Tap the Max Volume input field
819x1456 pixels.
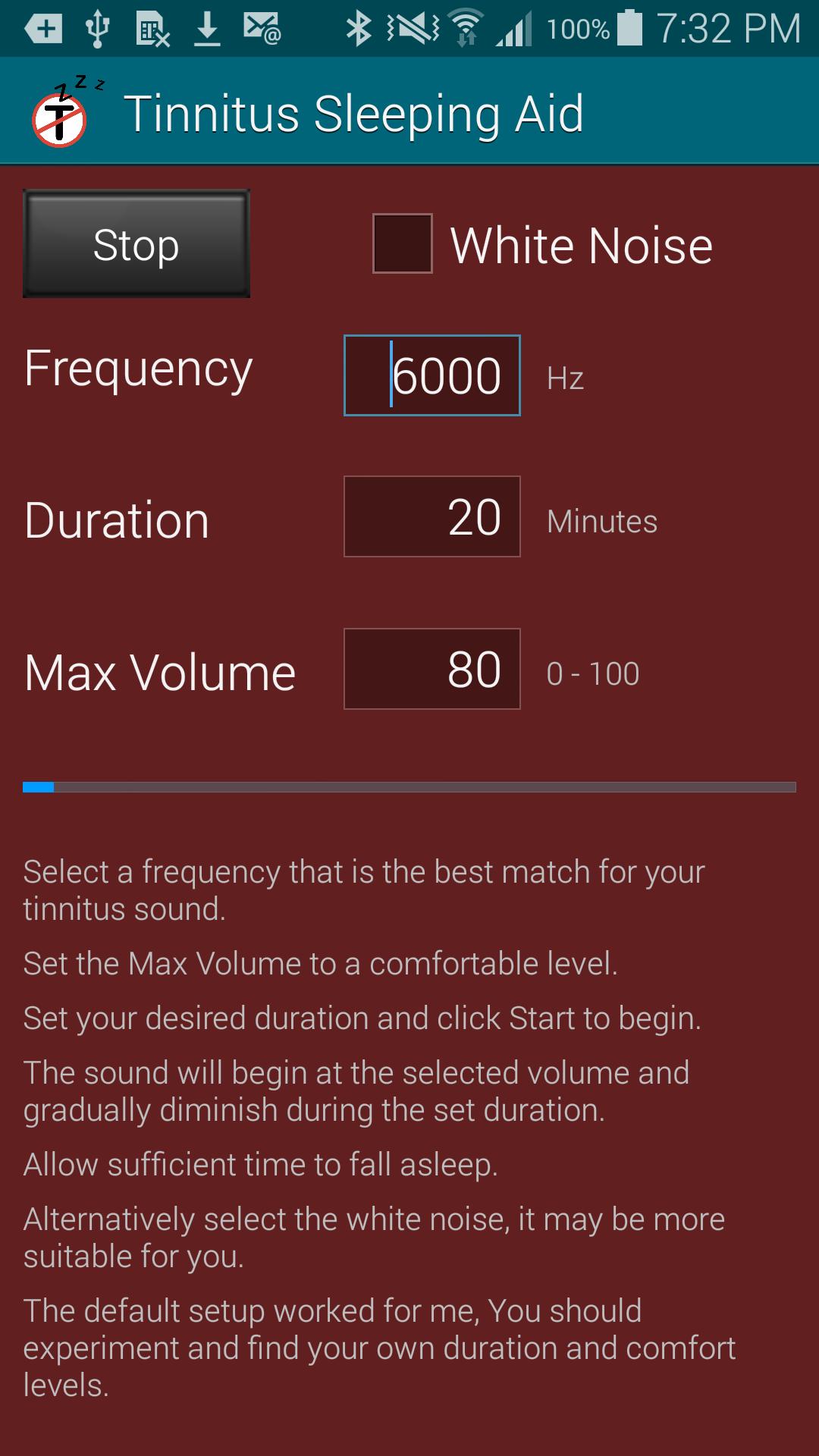pyautogui.click(x=432, y=669)
